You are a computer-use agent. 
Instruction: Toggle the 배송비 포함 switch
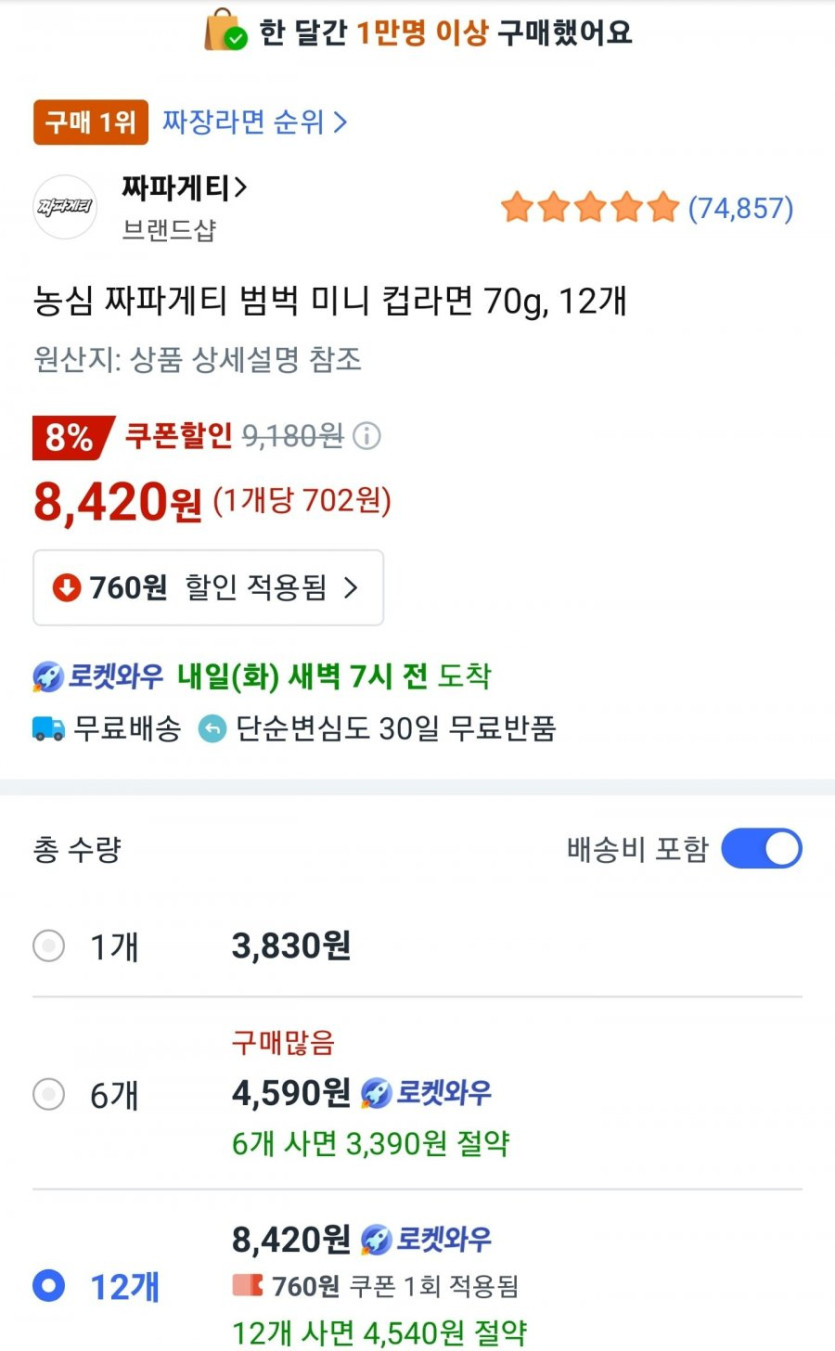761,848
